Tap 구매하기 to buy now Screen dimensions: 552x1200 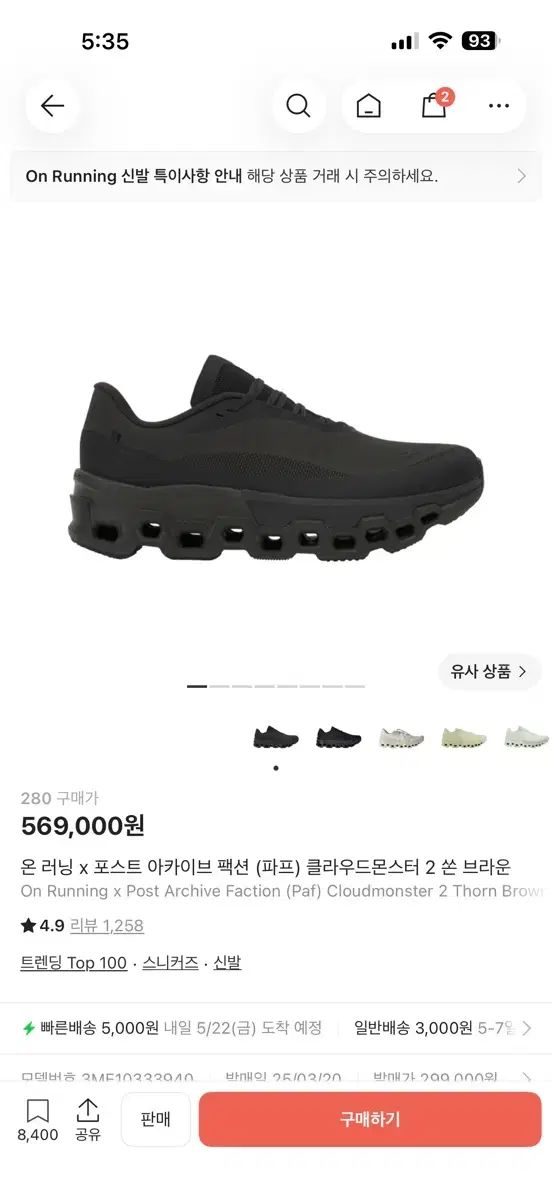point(370,1119)
